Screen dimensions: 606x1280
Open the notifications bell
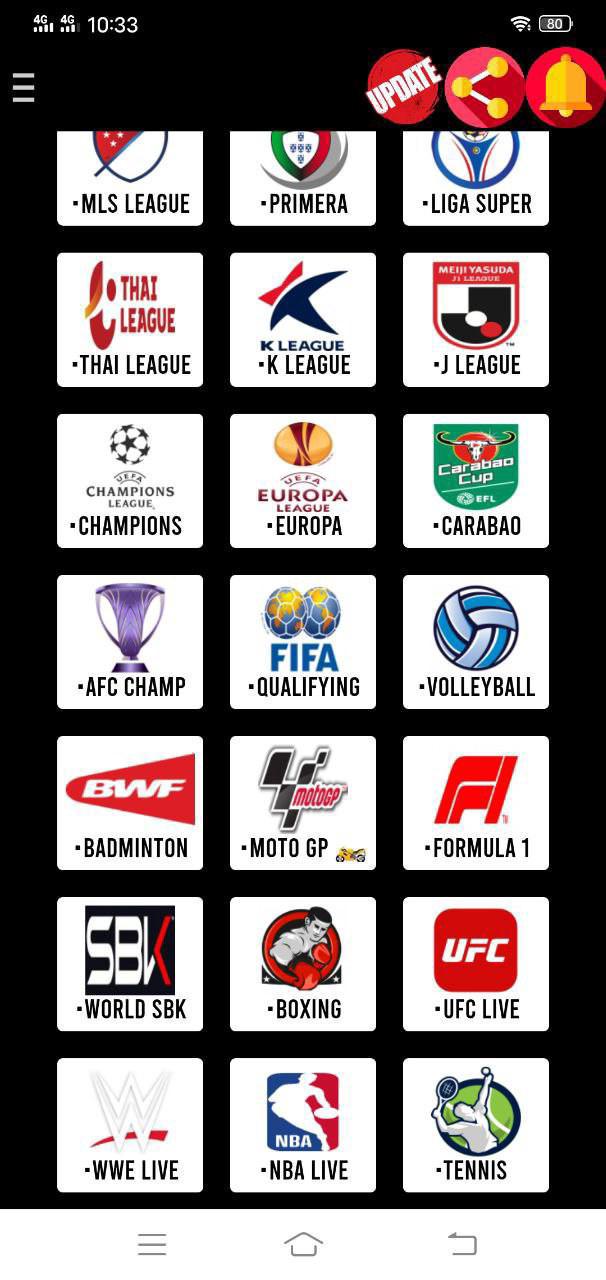(565, 87)
